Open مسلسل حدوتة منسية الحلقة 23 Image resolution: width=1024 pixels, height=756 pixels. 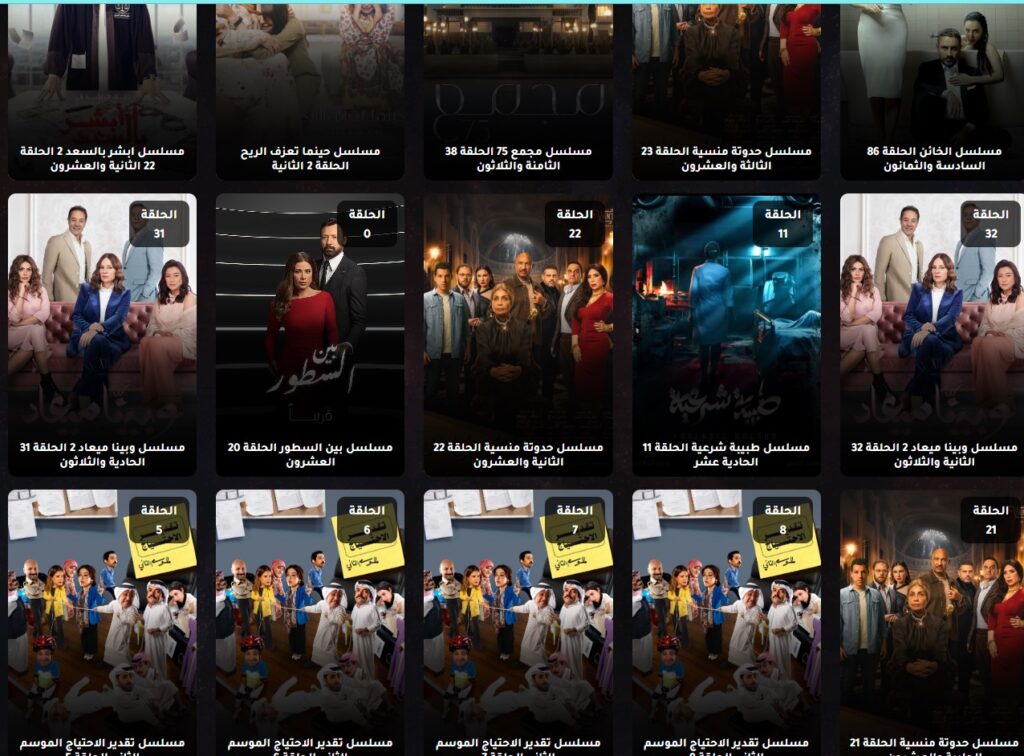tap(726, 90)
